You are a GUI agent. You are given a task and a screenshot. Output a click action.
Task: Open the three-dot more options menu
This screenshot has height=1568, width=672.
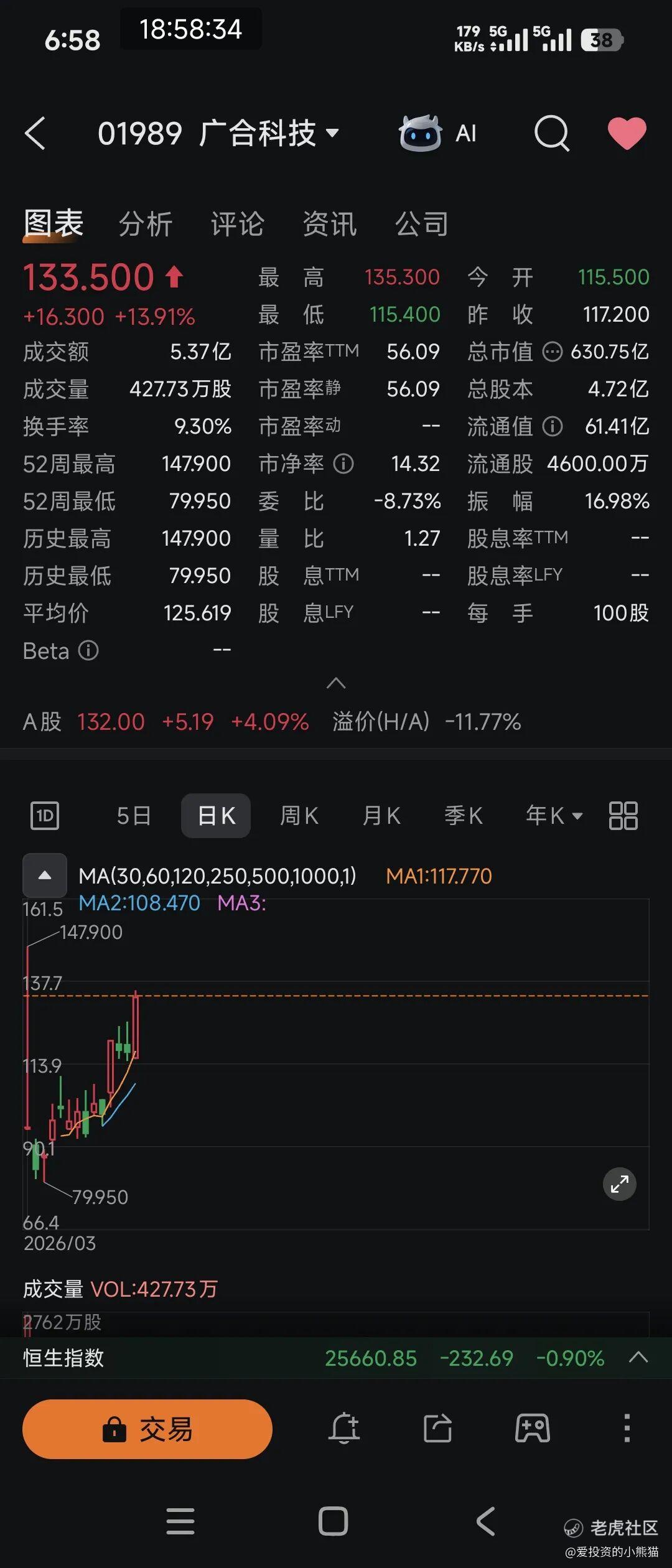click(x=627, y=1427)
